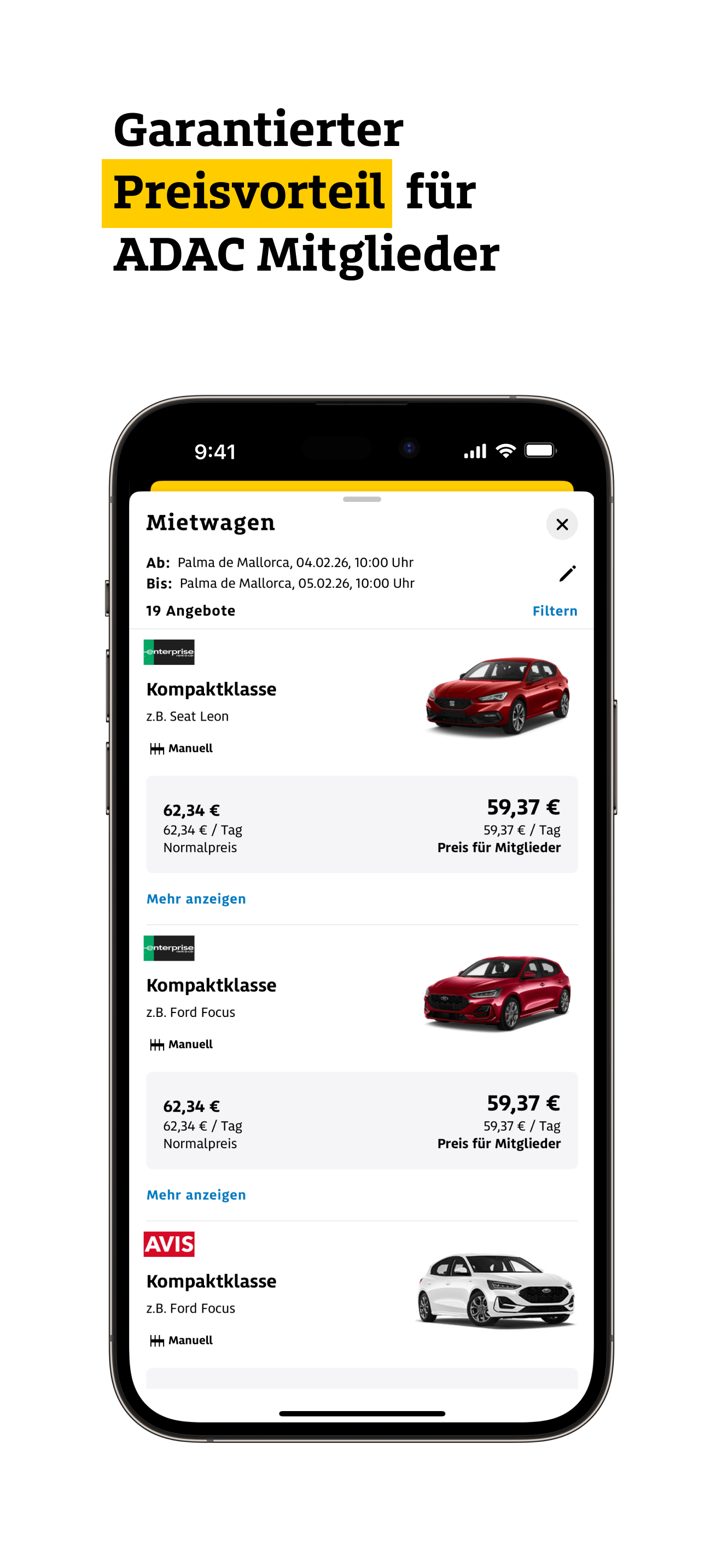Tap the battery icon in the status bar
The image size is (722, 1568).
(x=539, y=451)
